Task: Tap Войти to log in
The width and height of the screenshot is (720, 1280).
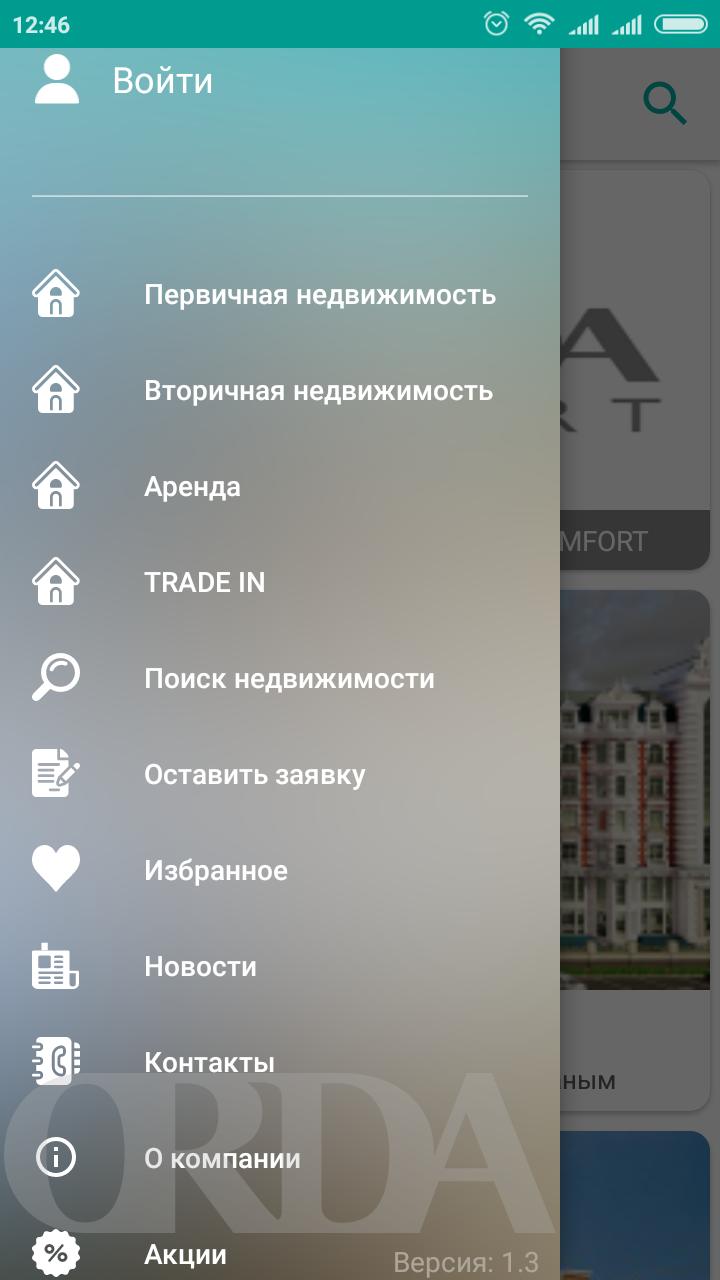Action: pyautogui.click(x=162, y=81)
